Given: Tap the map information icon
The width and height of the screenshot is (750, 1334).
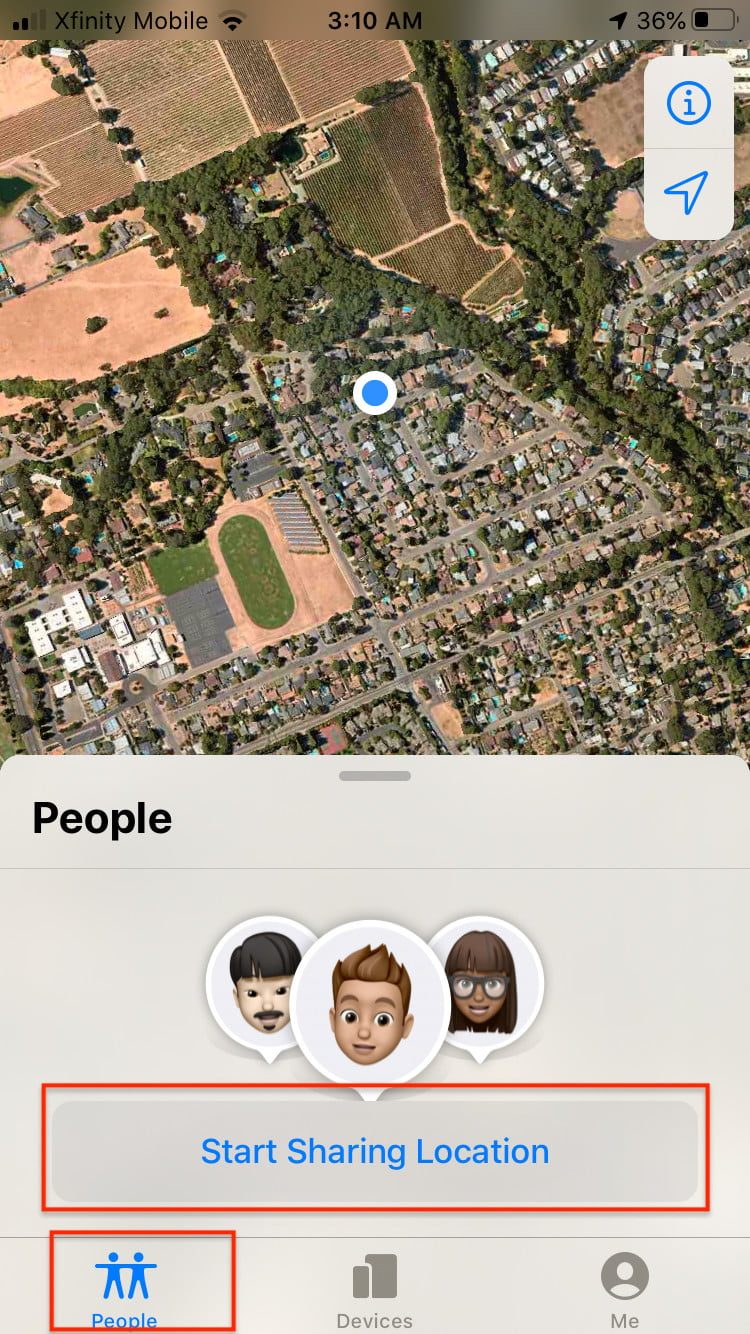Looking at the screenshot, I should 688,103.
